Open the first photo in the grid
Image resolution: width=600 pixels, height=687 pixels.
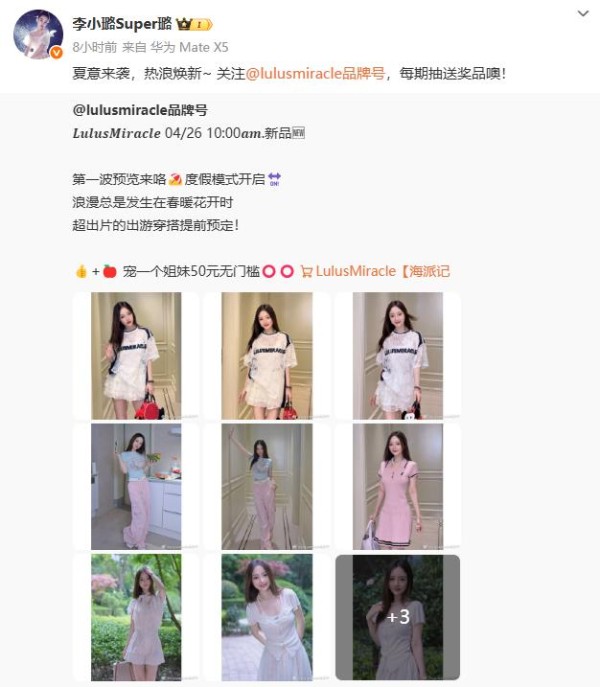[x=136, y=355]
